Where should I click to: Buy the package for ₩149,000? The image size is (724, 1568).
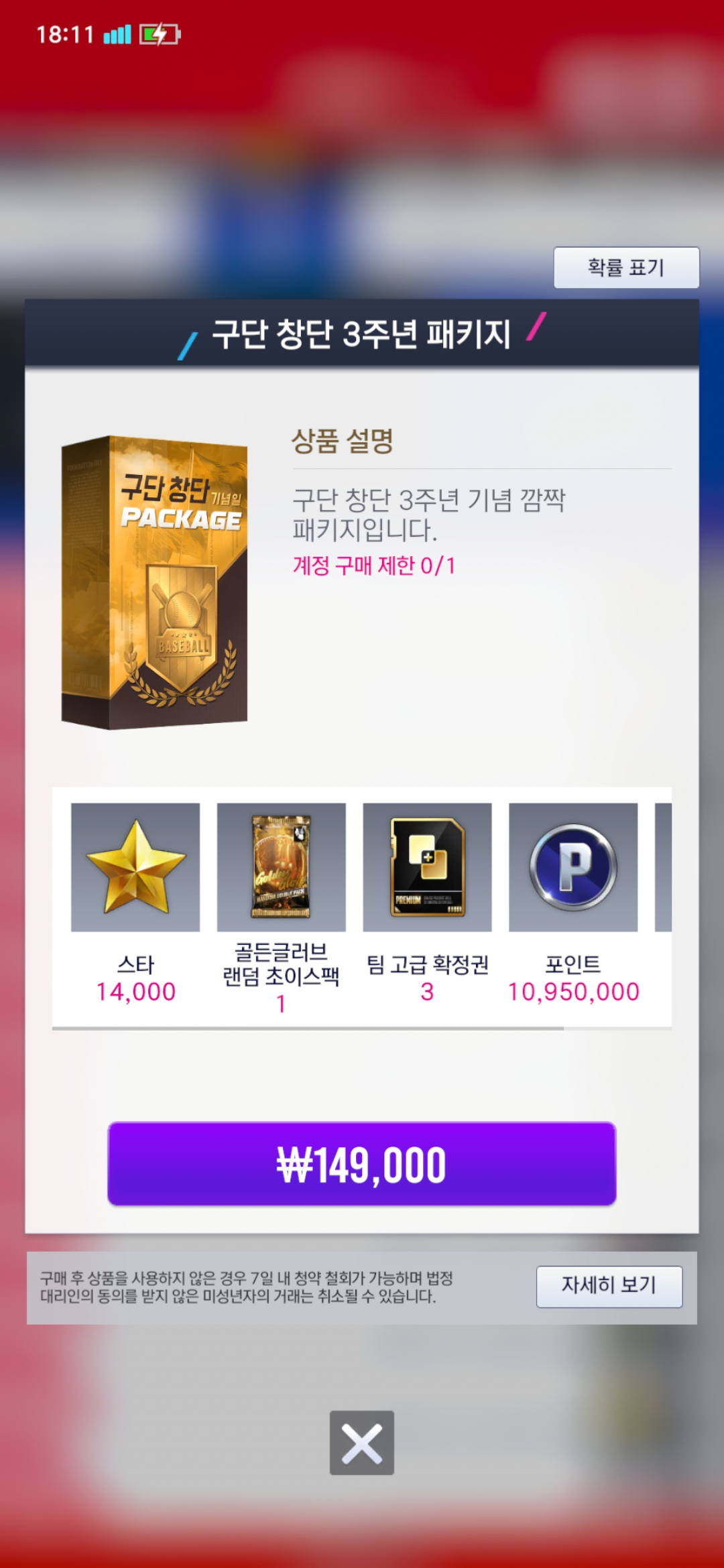pyautogui.click(x=361, y=1164)
